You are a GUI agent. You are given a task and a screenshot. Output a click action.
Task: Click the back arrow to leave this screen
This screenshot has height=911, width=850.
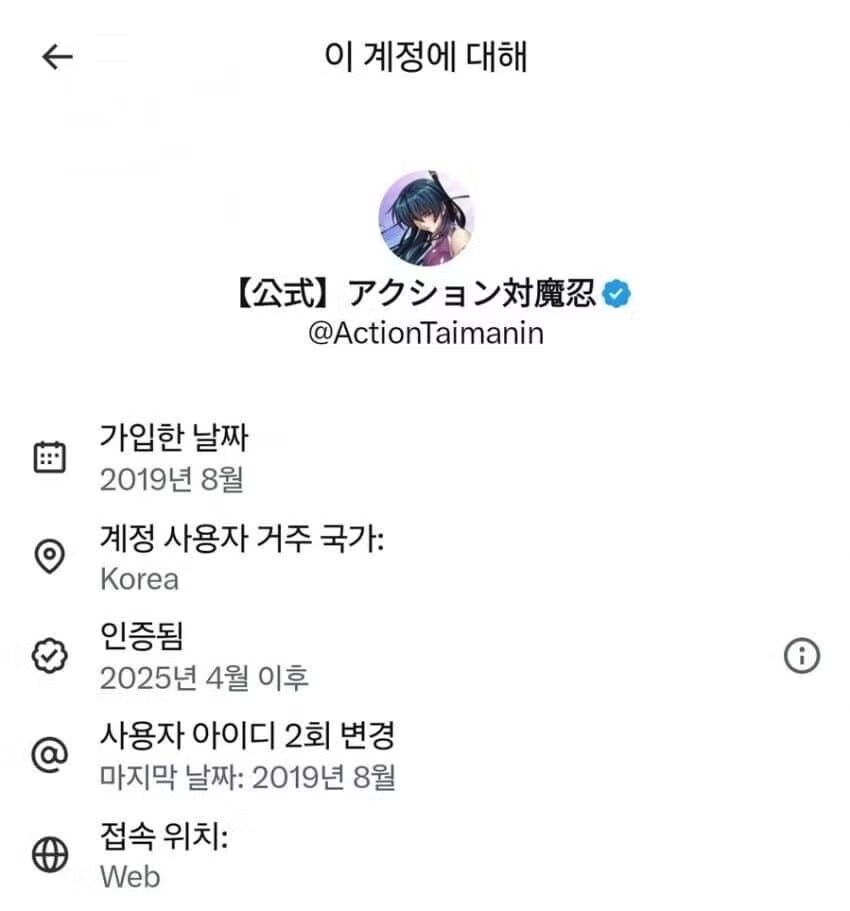[x=55, y=56]
